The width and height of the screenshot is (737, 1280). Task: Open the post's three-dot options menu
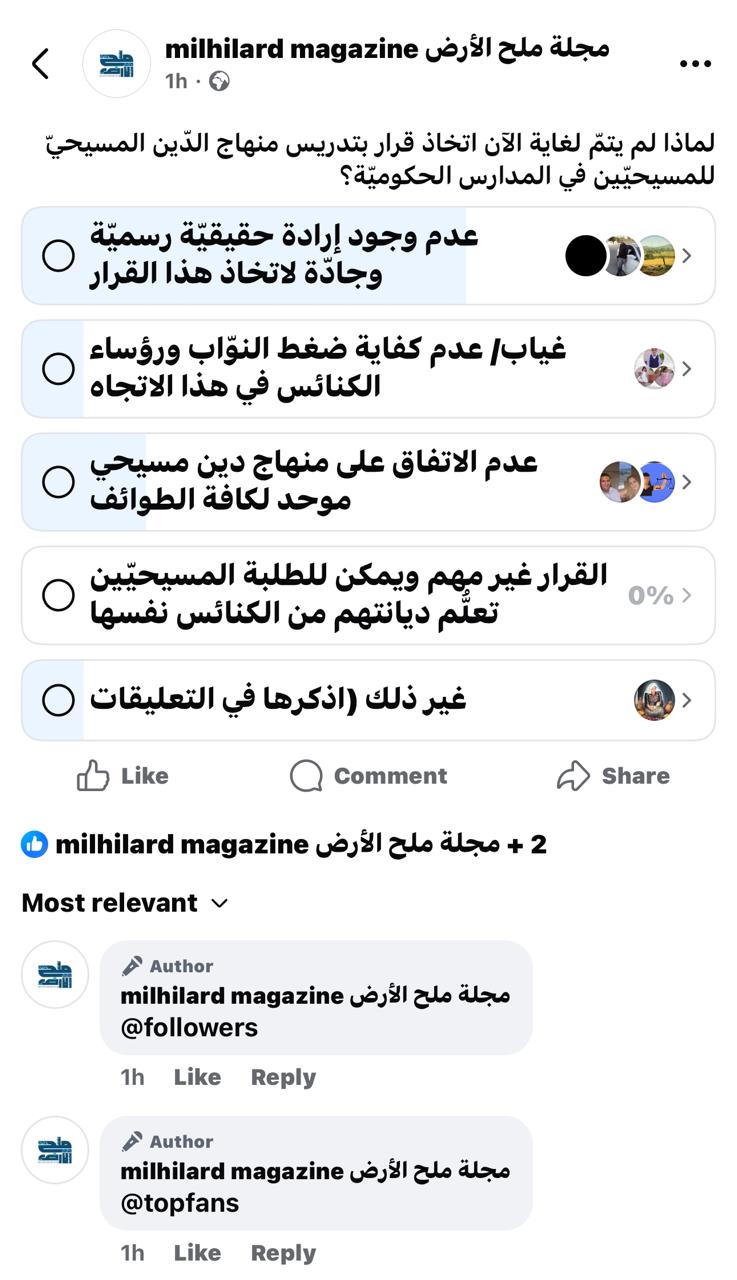pyautogui.click(x=695, y=64)
